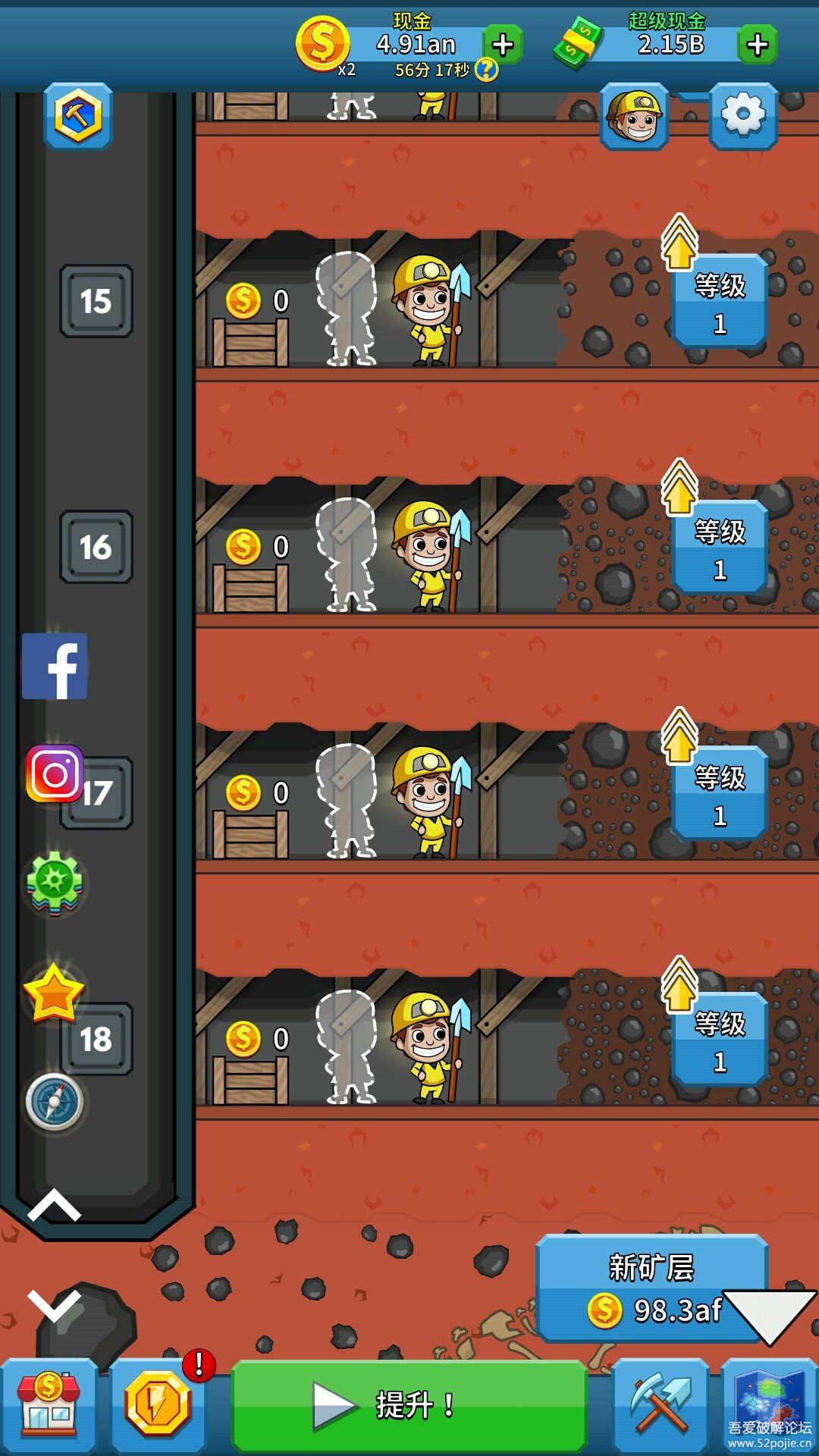Open the pickaxe and shovel tools menu
819x1456 pixels.
pyautogui.click(x=660, y=1405)
